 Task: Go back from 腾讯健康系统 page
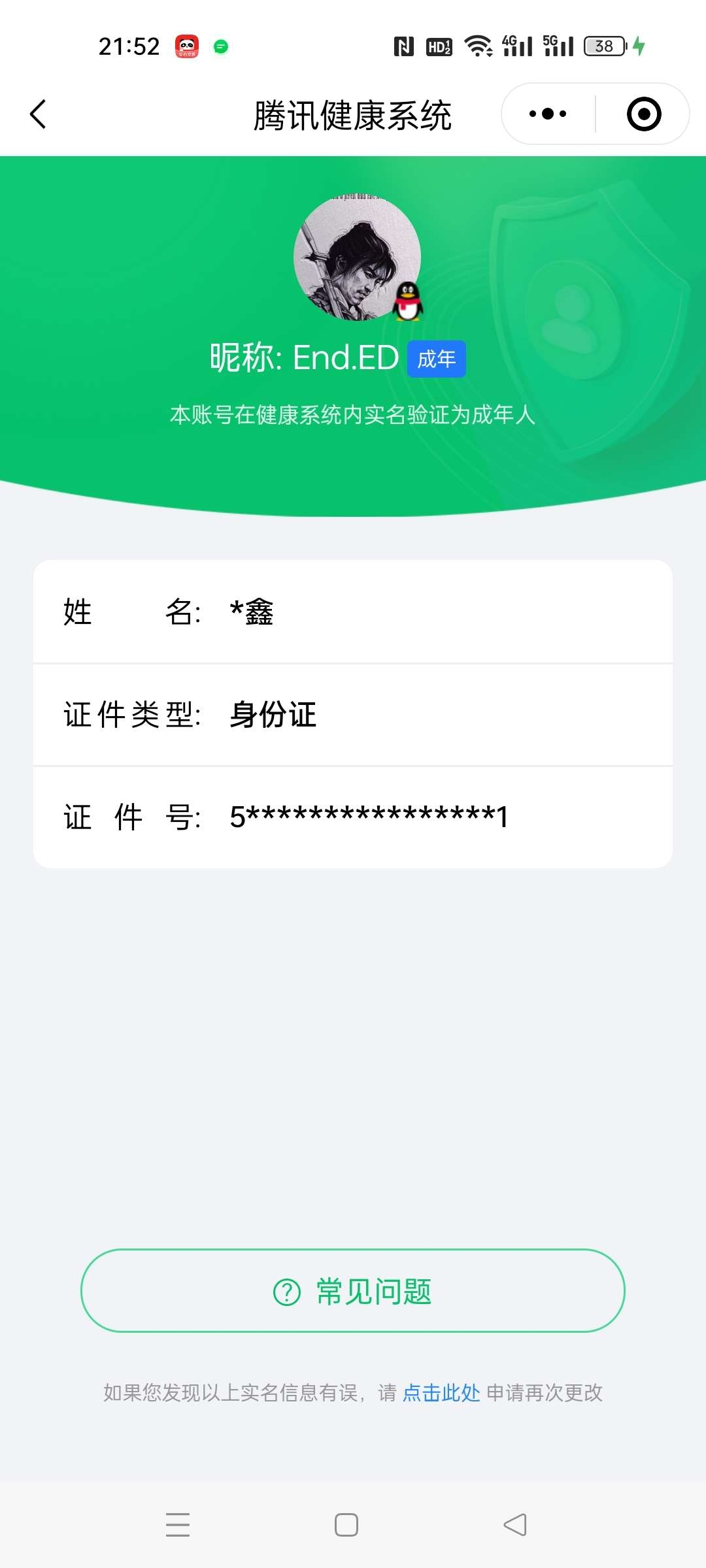pyautogui.click(x=39, y=114)
